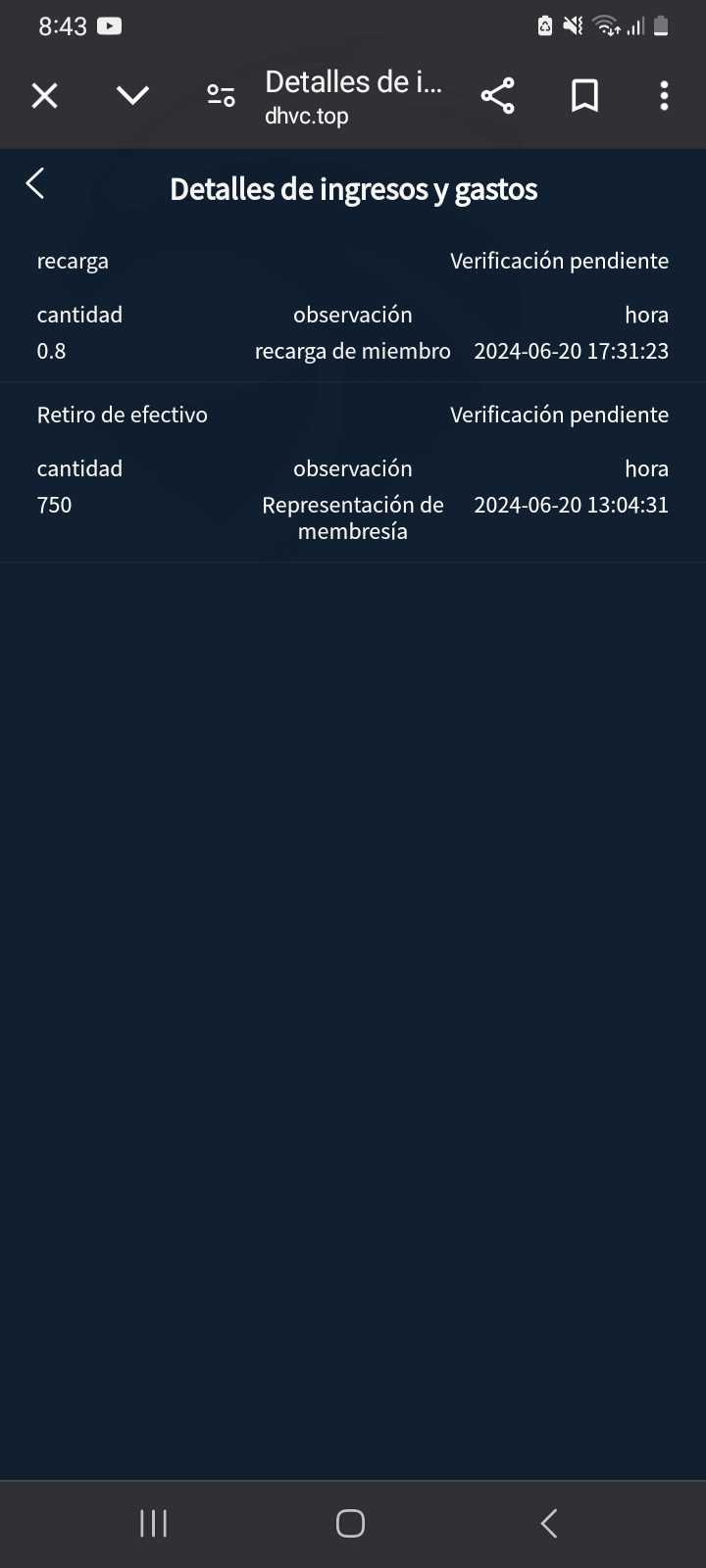Go back from Detalles de ingresos y gastos
The width and height of the screenshot is (706, 1568).
tap(36, 183)
